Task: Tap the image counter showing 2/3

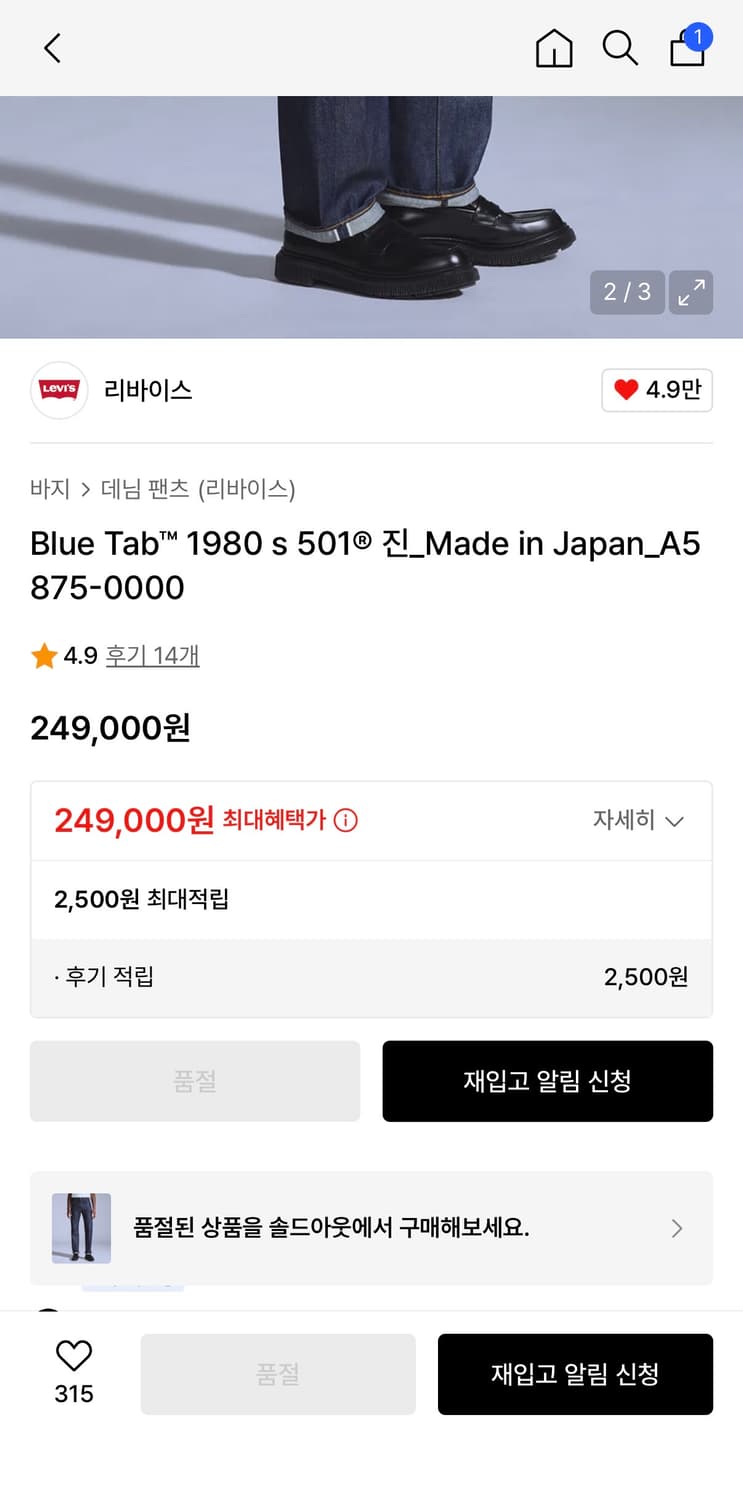Action: click(x=627, y=292)
